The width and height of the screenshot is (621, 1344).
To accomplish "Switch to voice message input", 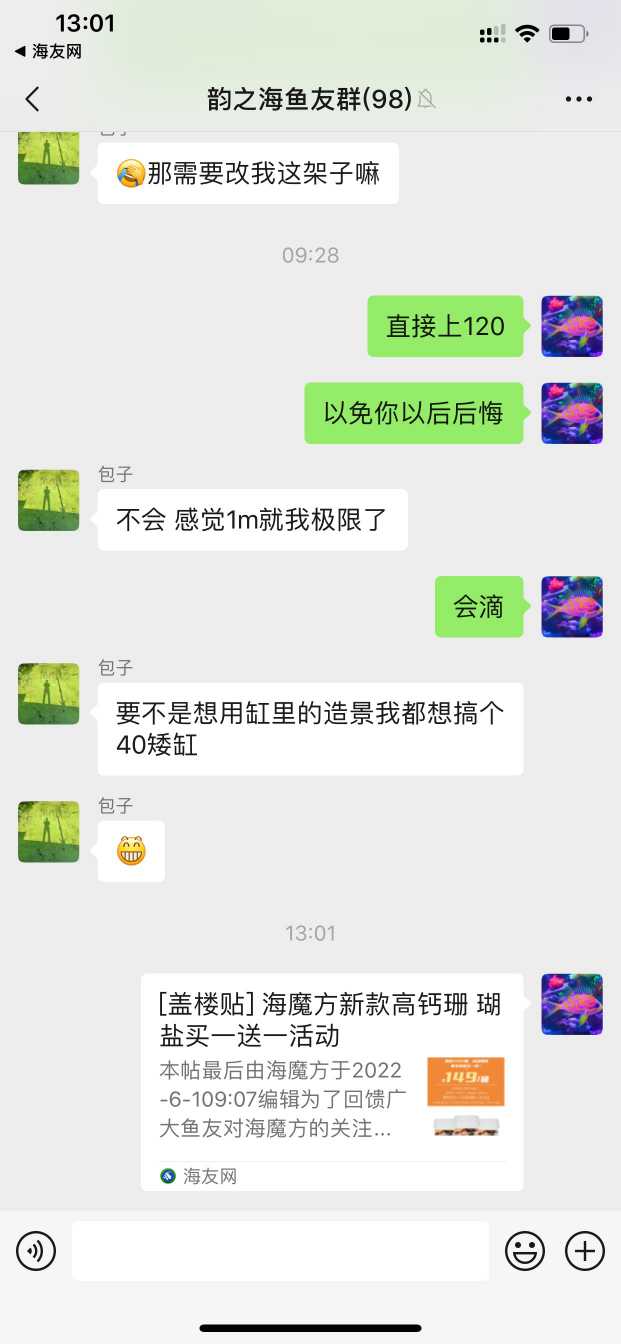I will point(36,1251).
